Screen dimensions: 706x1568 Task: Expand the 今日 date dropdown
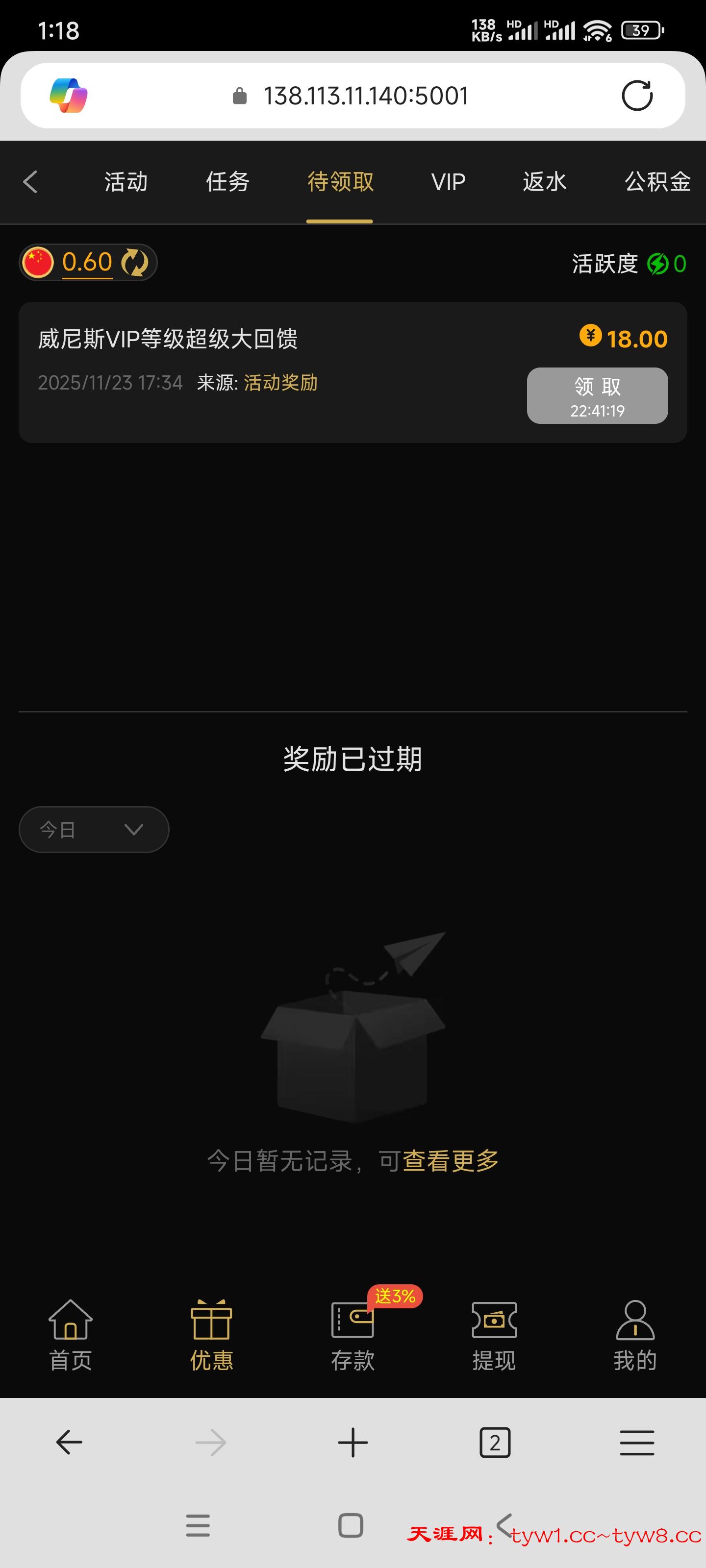(94, 829)
